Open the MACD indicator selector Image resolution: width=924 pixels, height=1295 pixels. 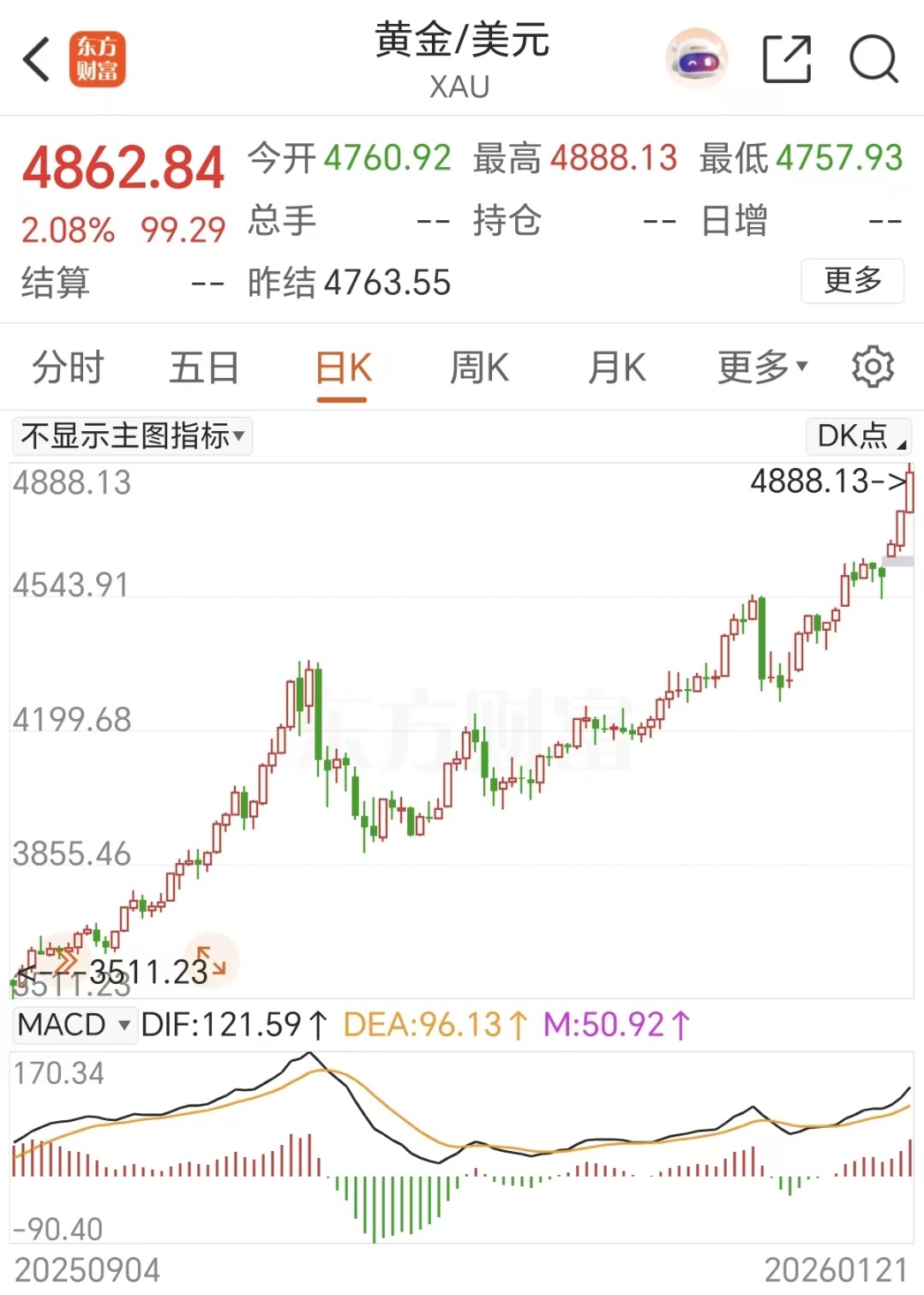[x=74, y=1023]
